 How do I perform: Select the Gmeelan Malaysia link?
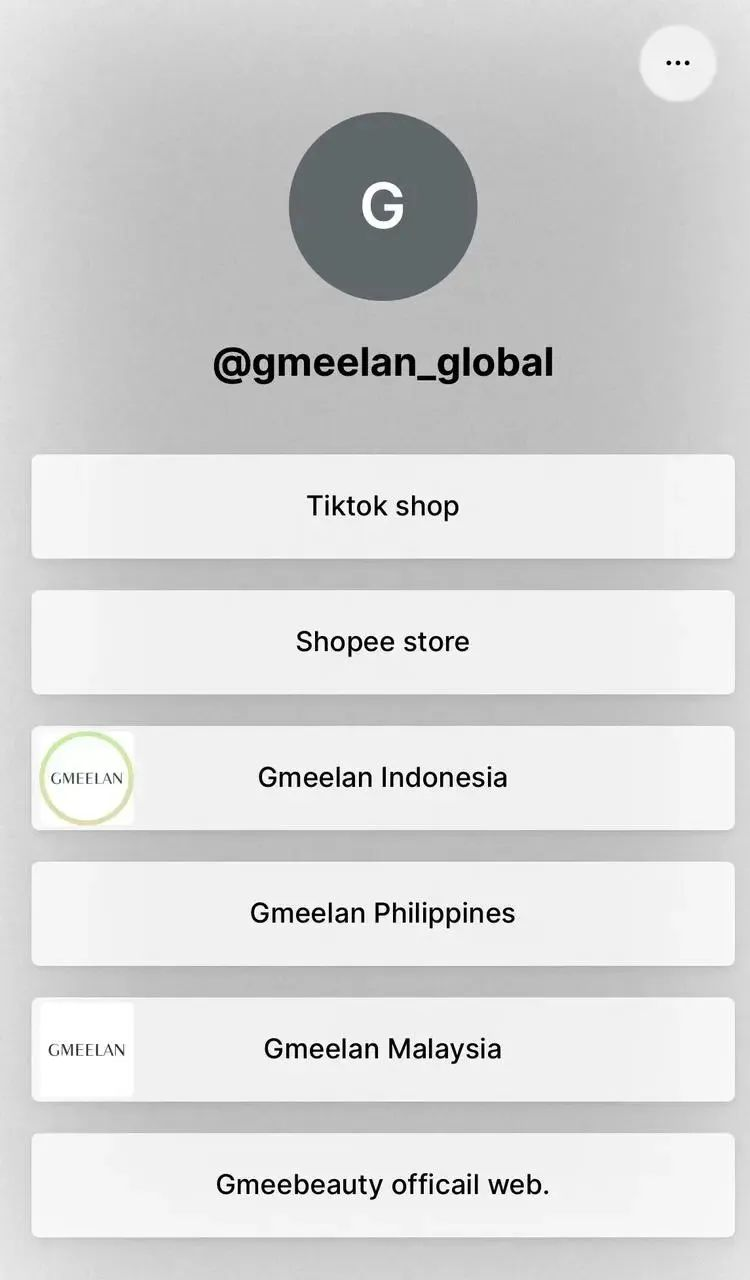click(383, 1049)
